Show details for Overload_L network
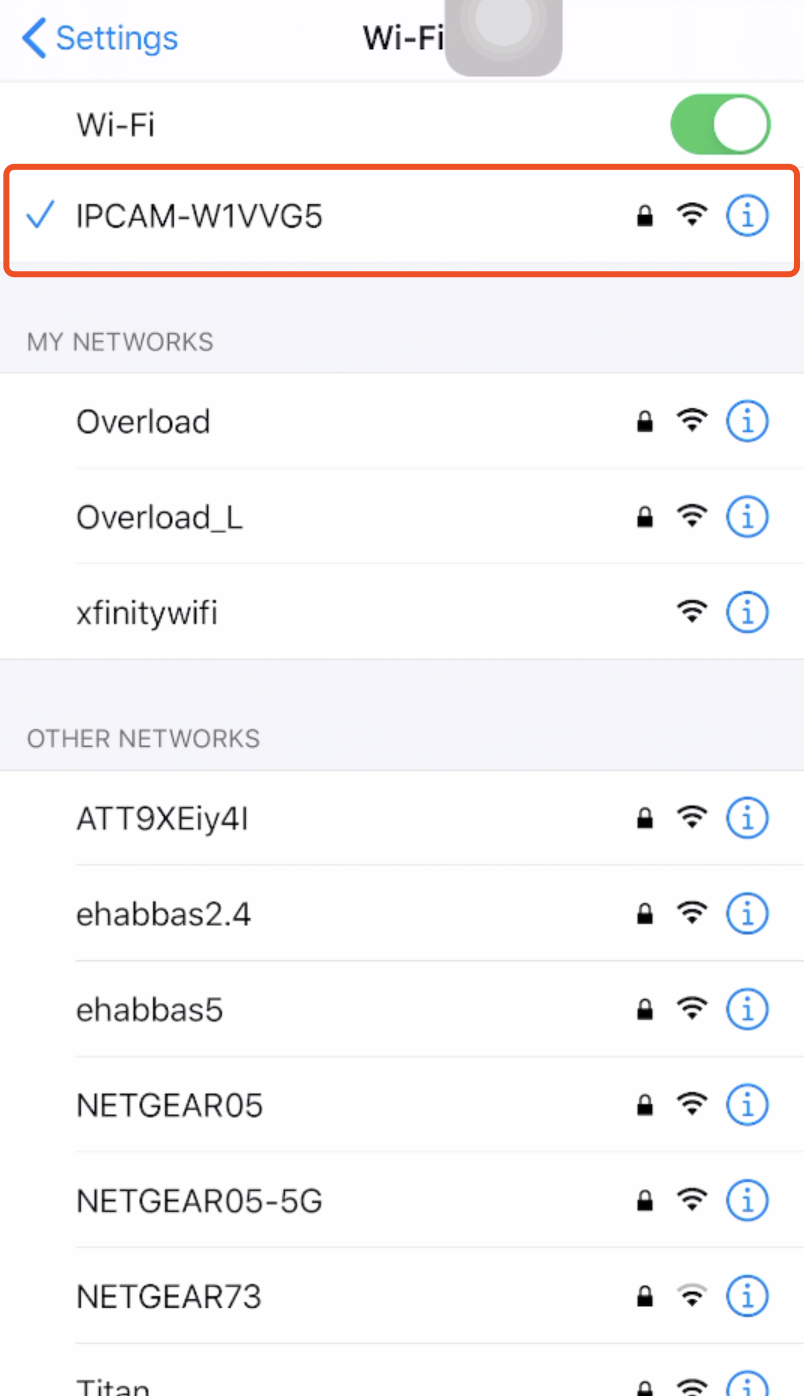 click(x=746, y=517)
